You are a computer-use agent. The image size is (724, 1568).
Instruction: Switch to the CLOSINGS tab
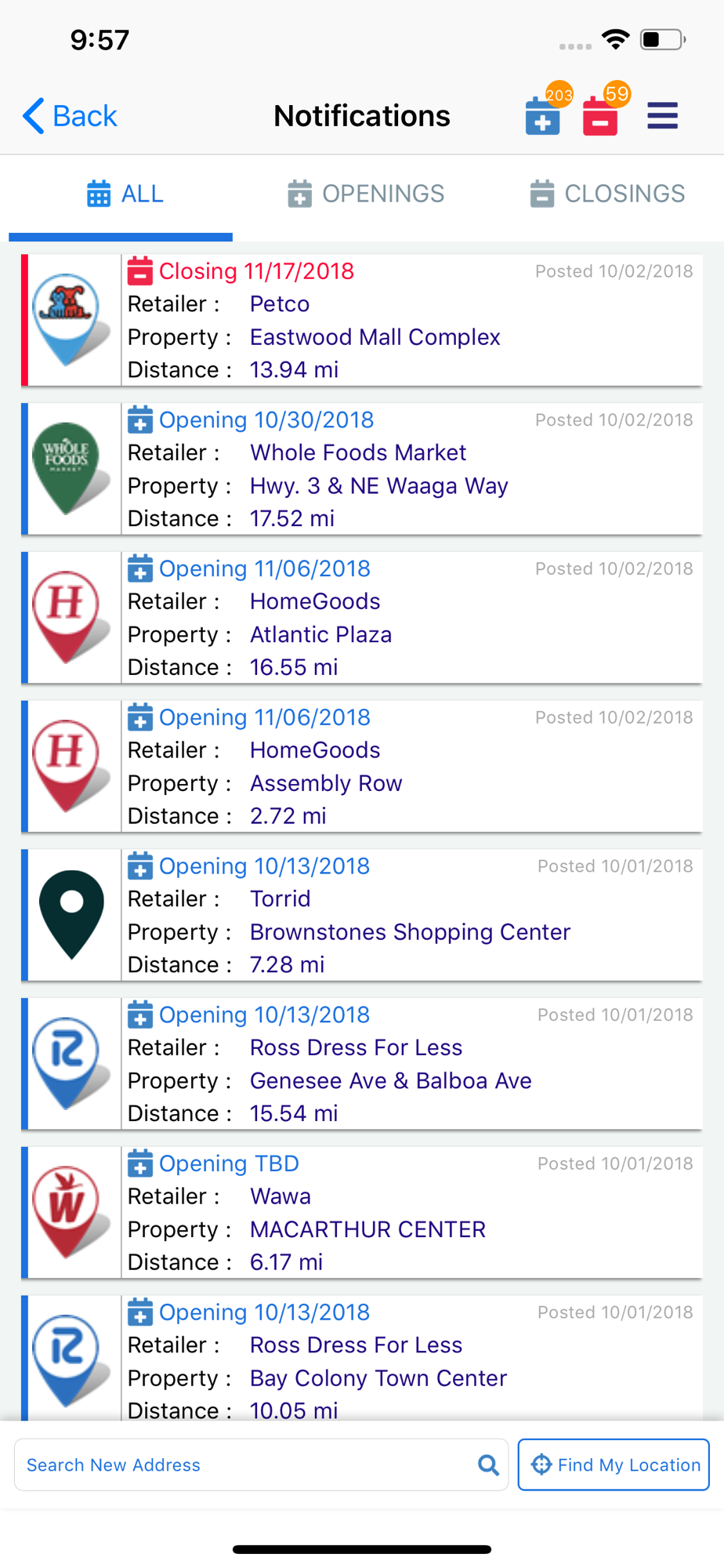pos(607,194)
